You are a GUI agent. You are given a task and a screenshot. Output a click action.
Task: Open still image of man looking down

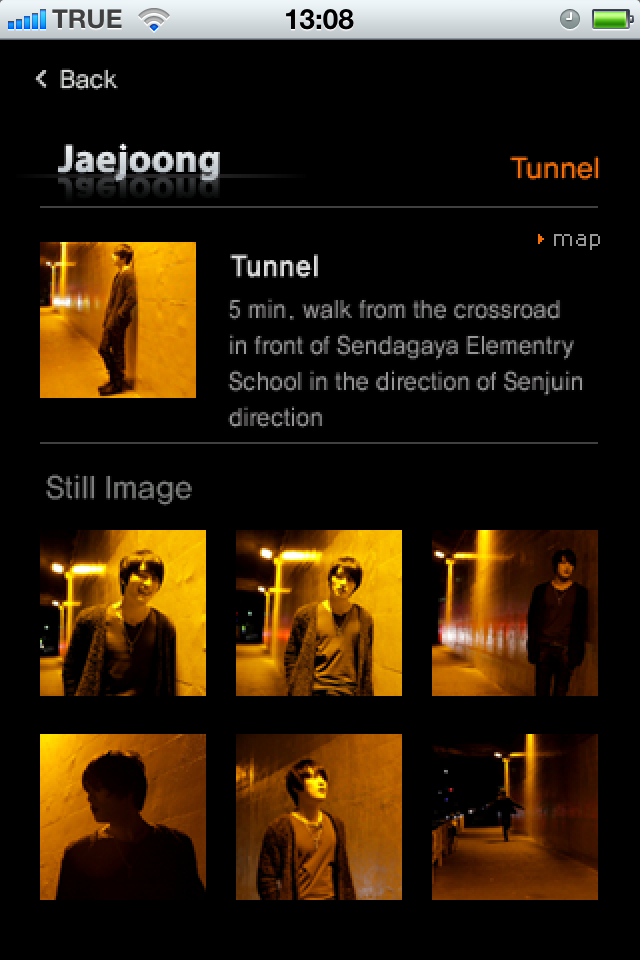[319, 613]
